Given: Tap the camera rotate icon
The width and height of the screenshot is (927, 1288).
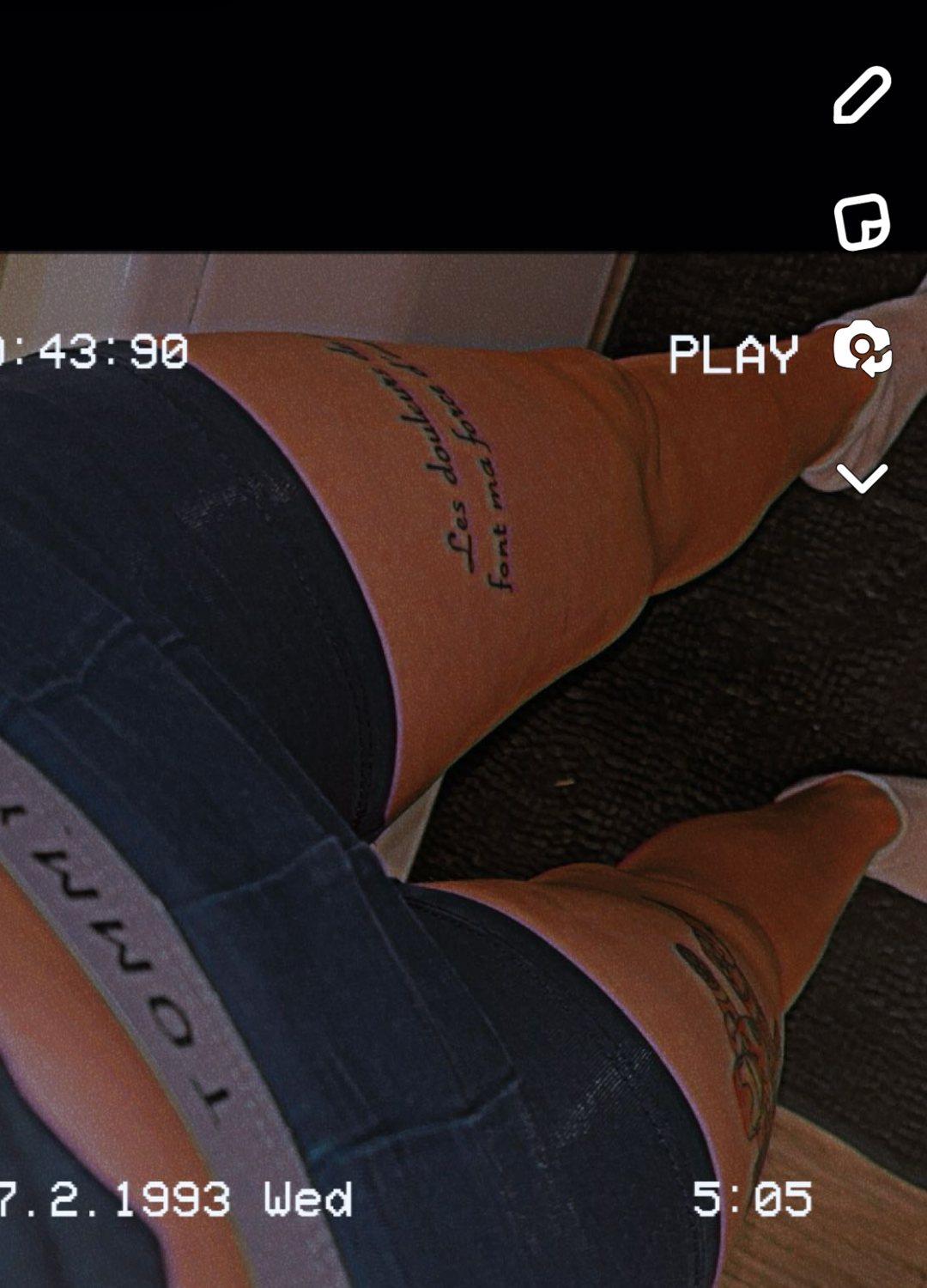Looking at the screenshot, I should click(862, 349).
